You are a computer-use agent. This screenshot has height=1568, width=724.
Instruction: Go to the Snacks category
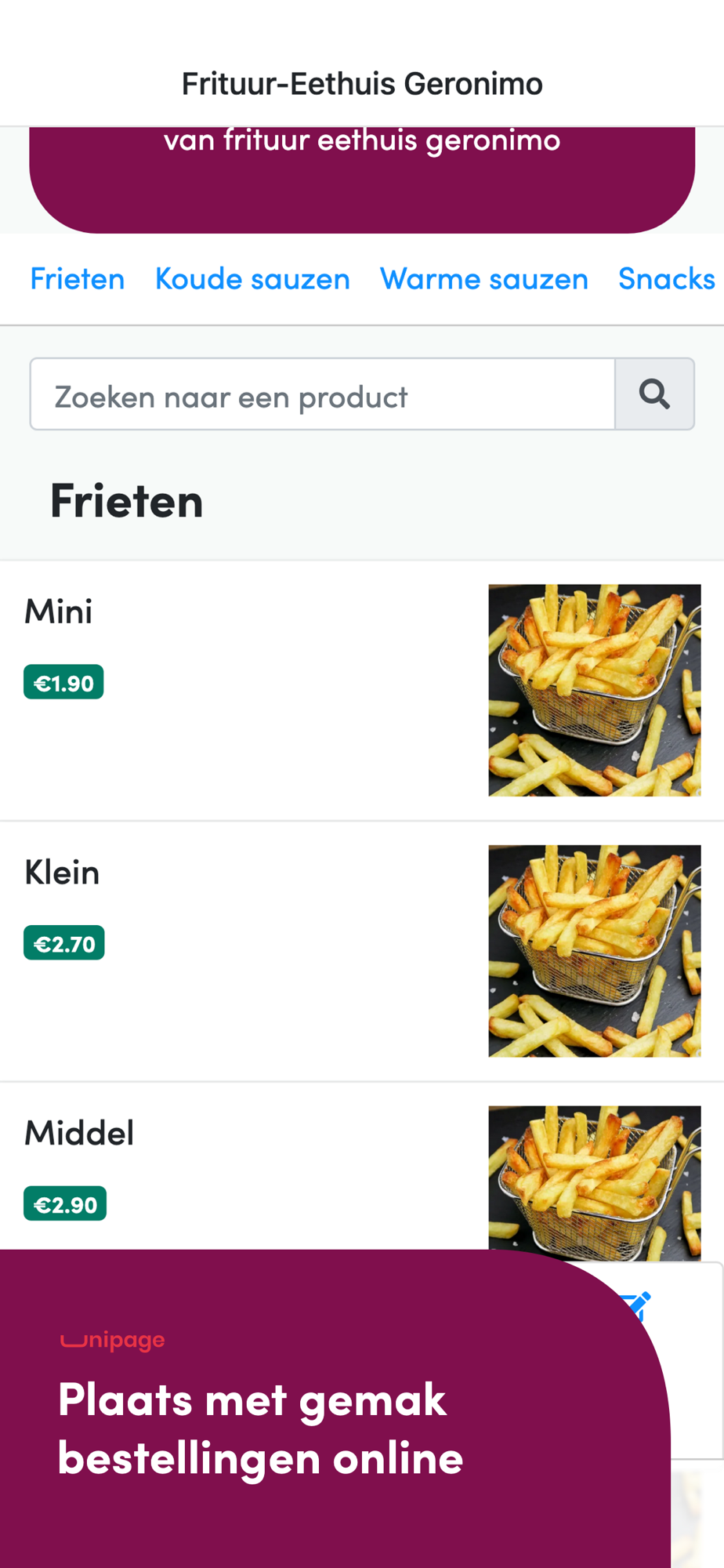click(x=666, y=279)
